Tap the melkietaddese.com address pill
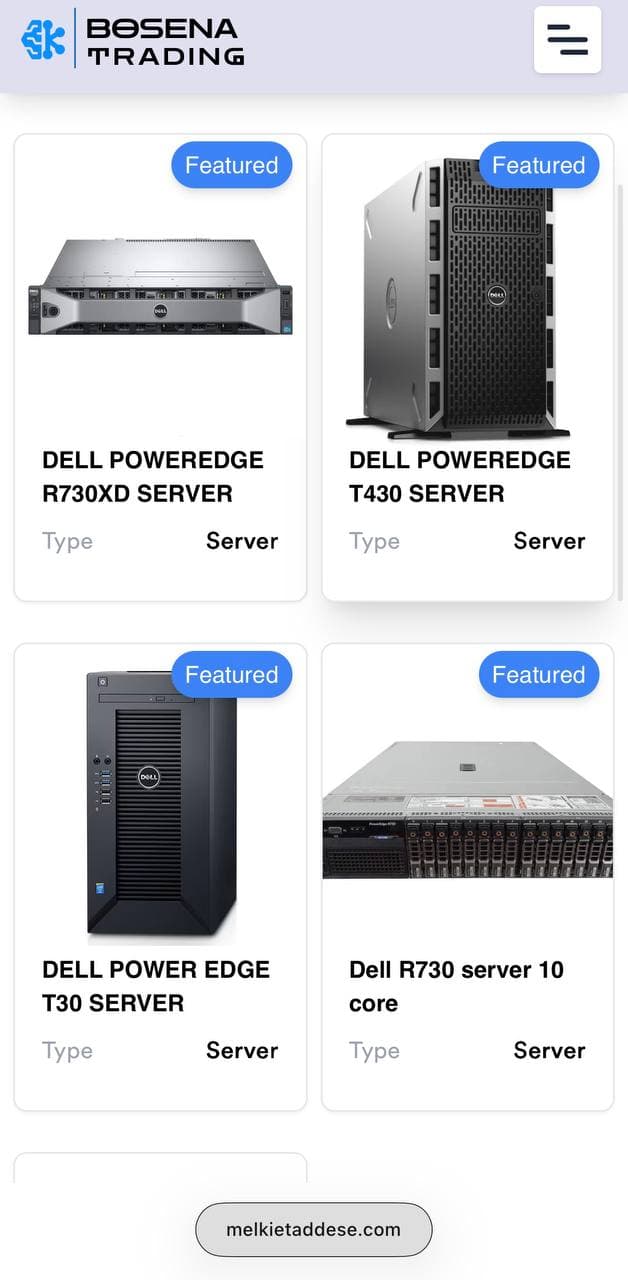Screen dimensions: 628x1280 313,1230
